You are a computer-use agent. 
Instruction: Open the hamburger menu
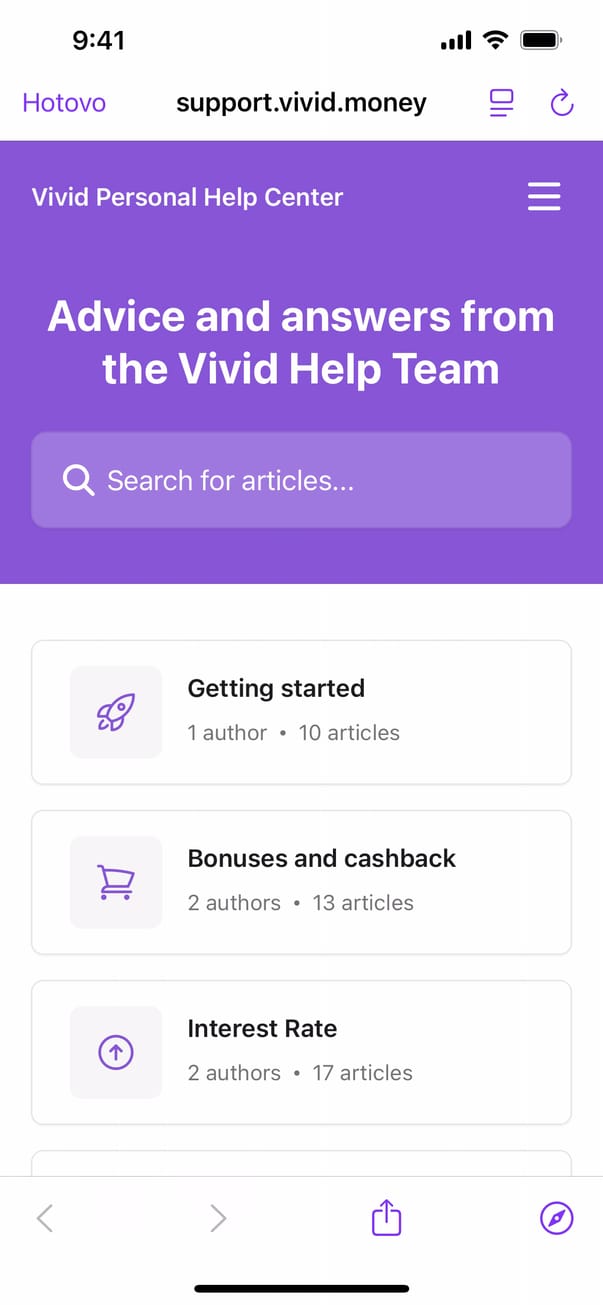point(544,197)
